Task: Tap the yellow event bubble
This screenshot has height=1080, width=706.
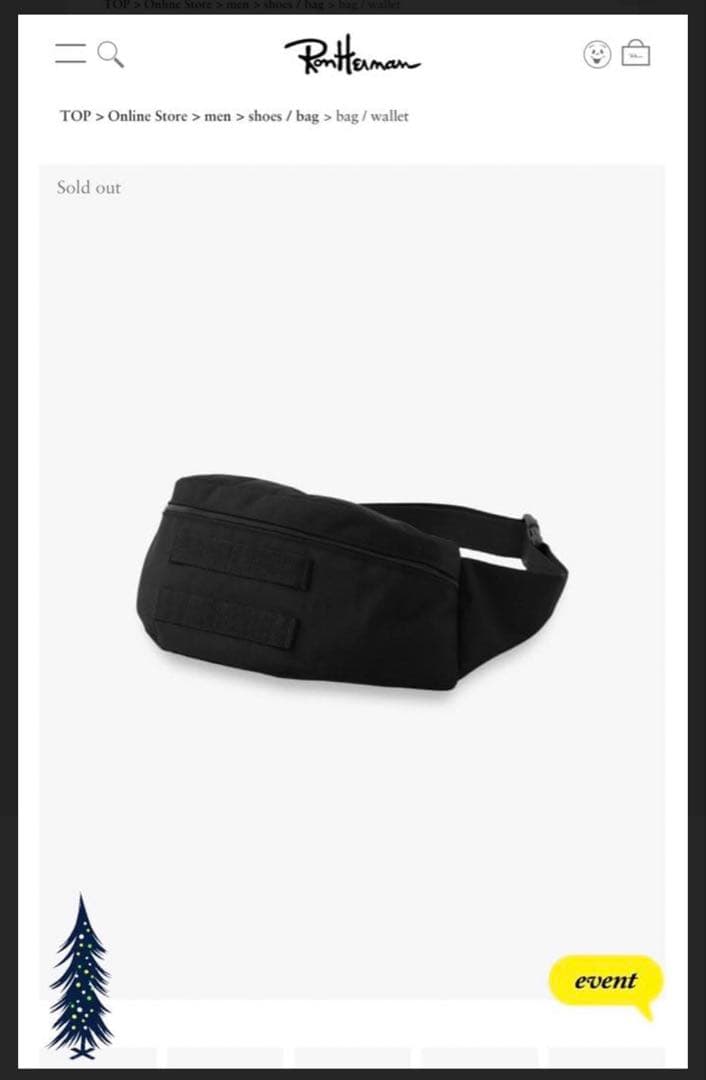Action: coord(606,981)
